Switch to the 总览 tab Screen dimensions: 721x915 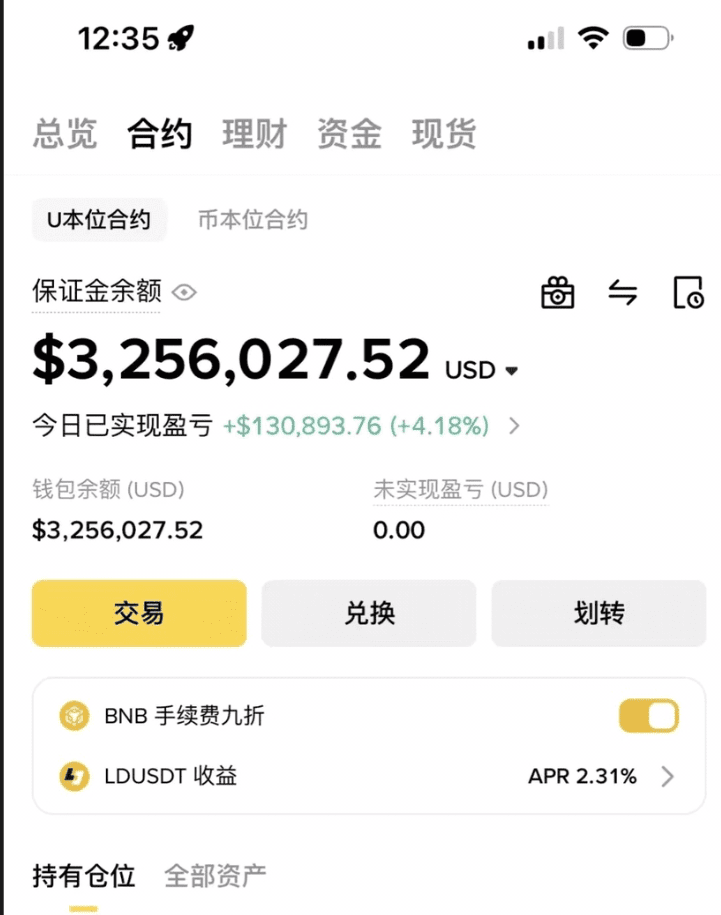pos(65,133)
